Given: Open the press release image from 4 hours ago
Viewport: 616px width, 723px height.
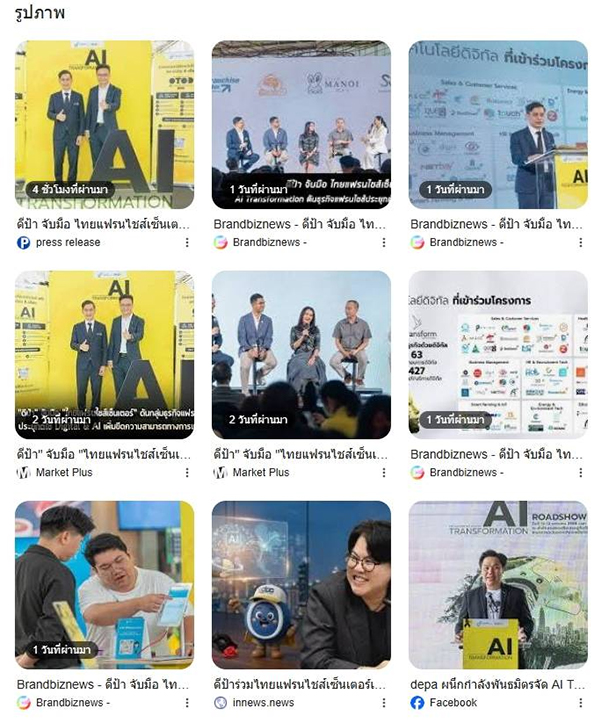Looking at the screenshot, I should [x=104, y=124].
